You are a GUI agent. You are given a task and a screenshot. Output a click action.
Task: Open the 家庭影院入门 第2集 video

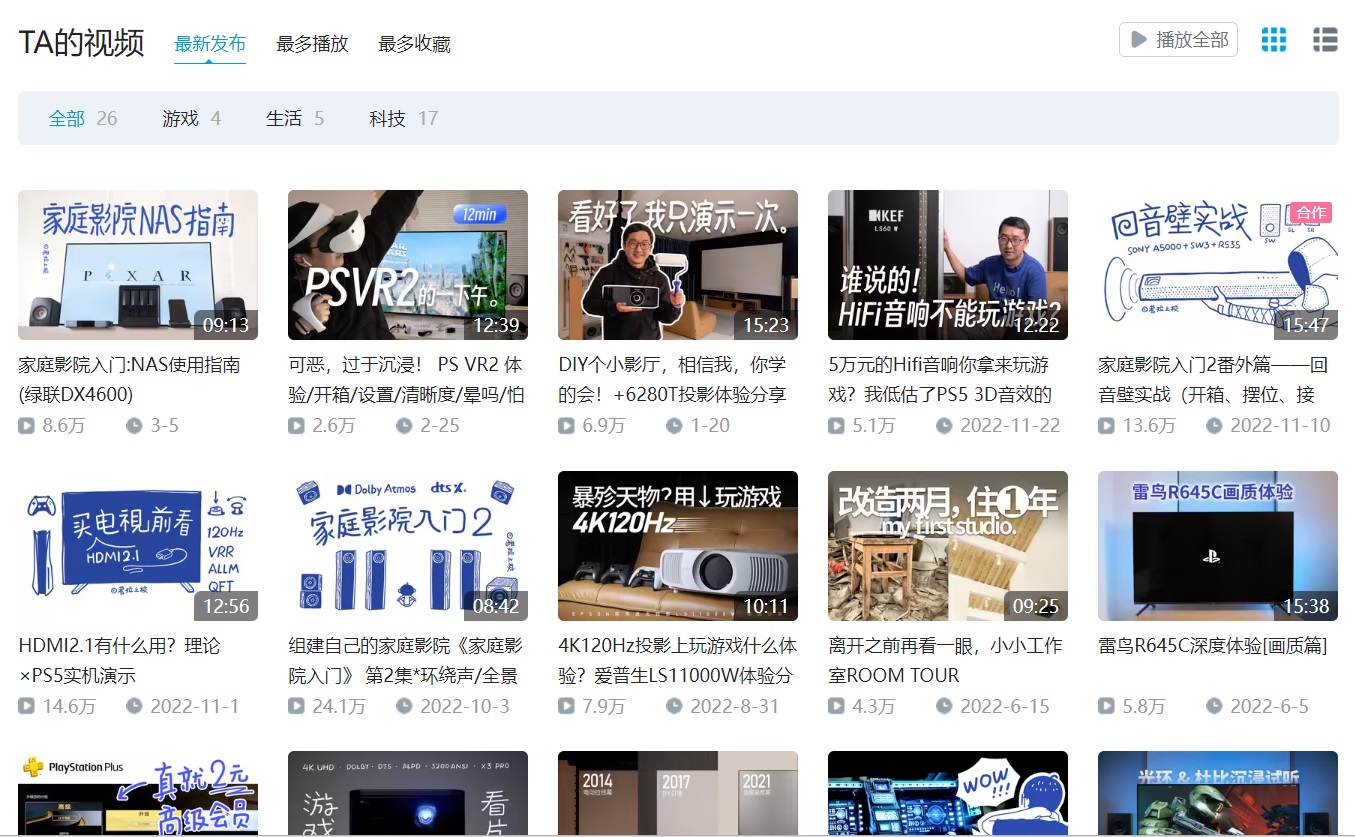[x=408, y=546]
